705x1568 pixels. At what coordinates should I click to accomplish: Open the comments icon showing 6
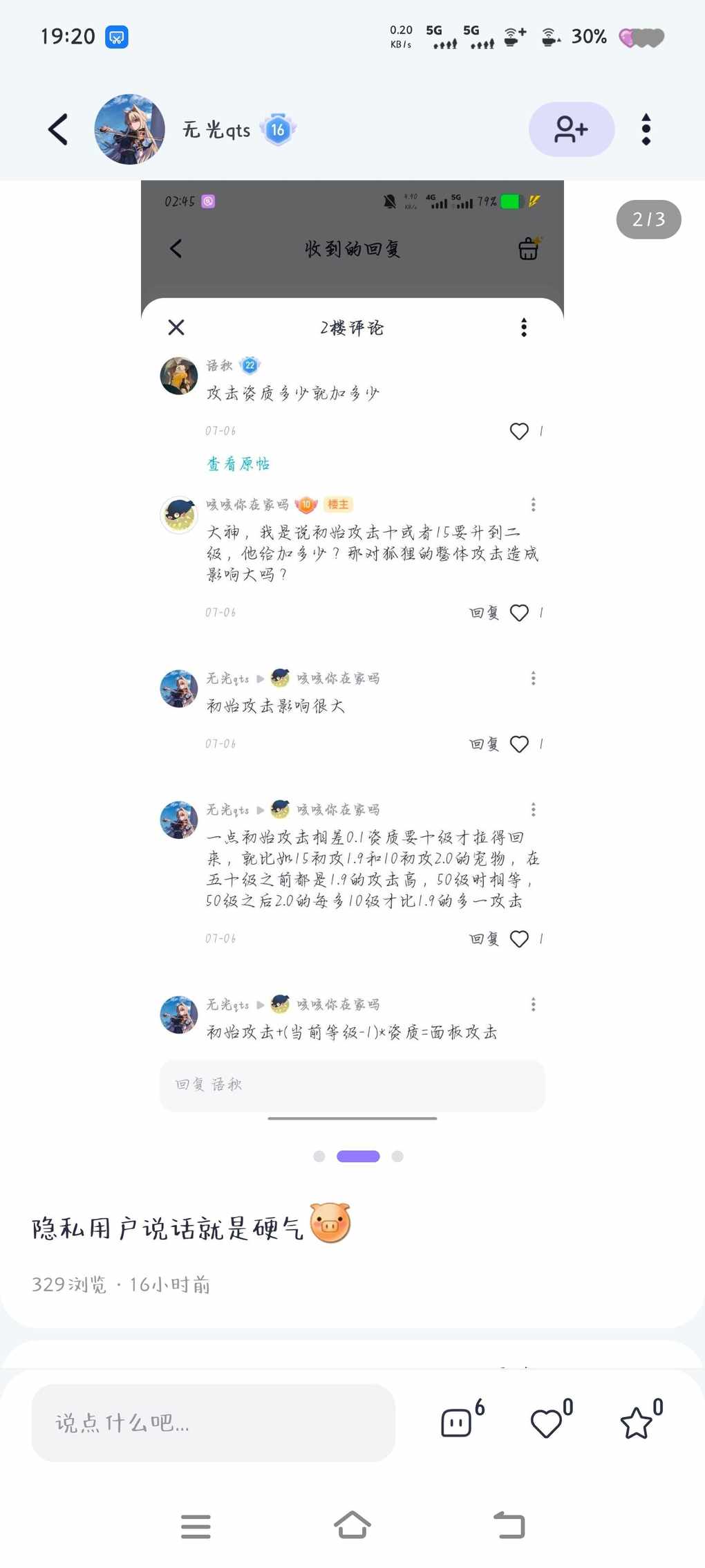click(457, 1423)
